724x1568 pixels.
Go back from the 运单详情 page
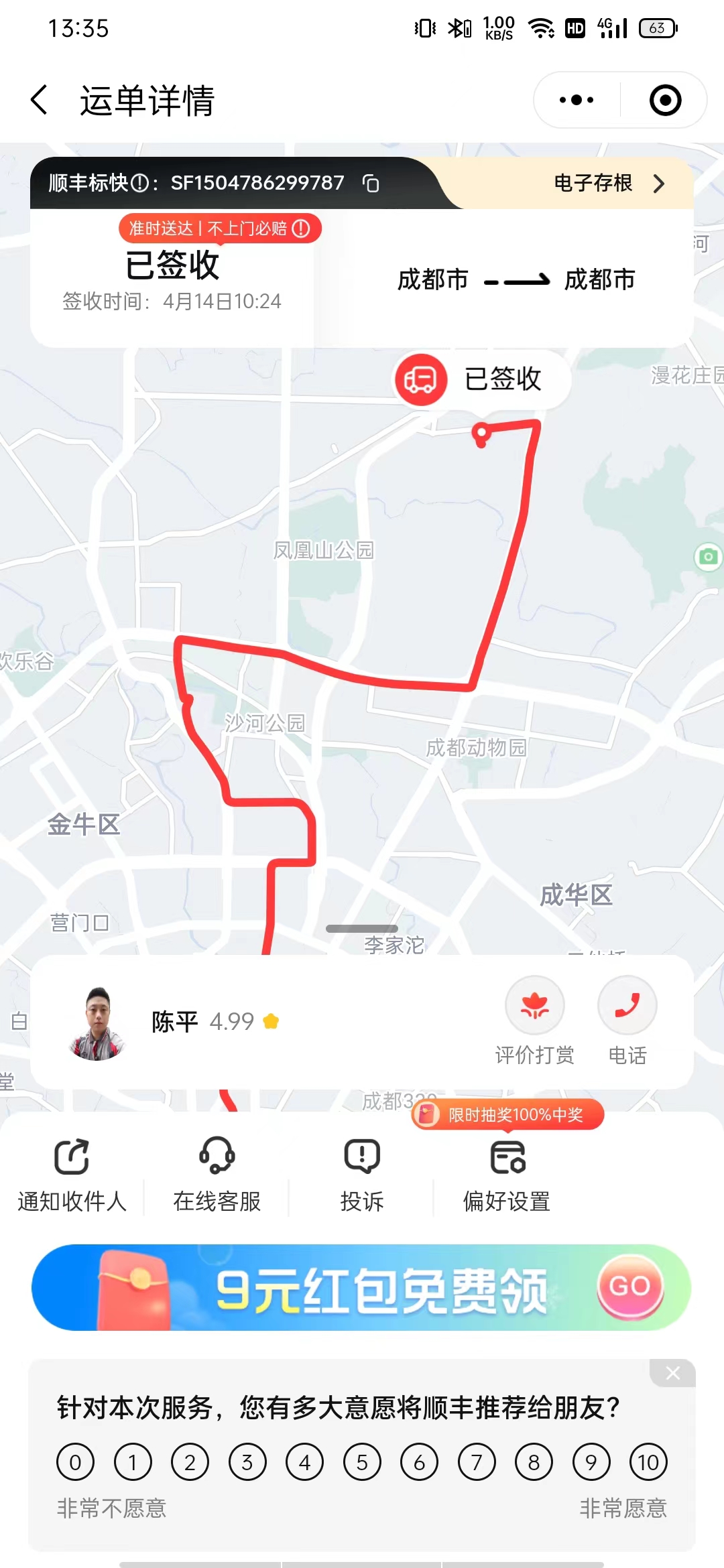point(40,101)
